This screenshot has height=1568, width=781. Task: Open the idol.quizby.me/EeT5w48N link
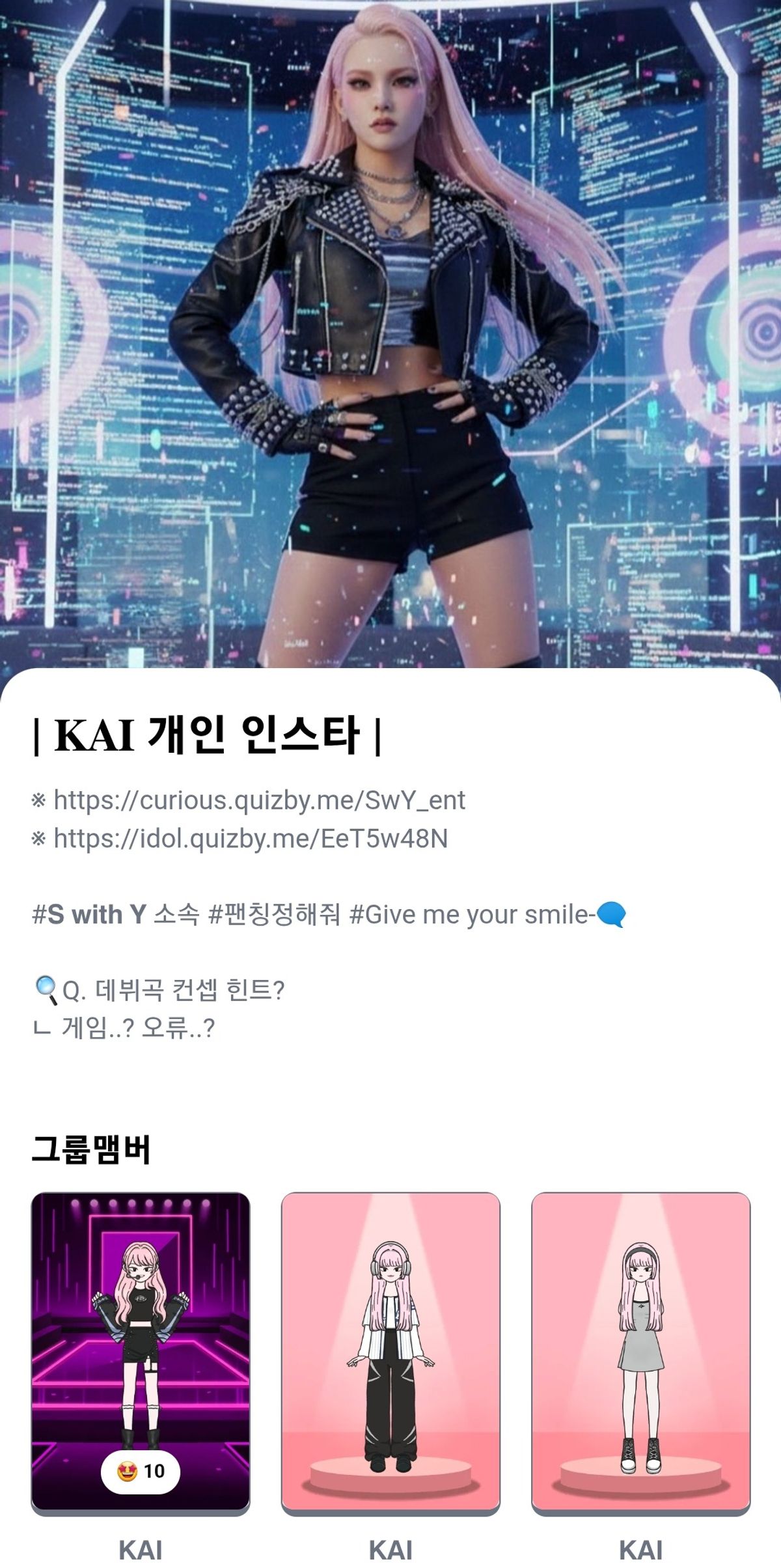251,839
